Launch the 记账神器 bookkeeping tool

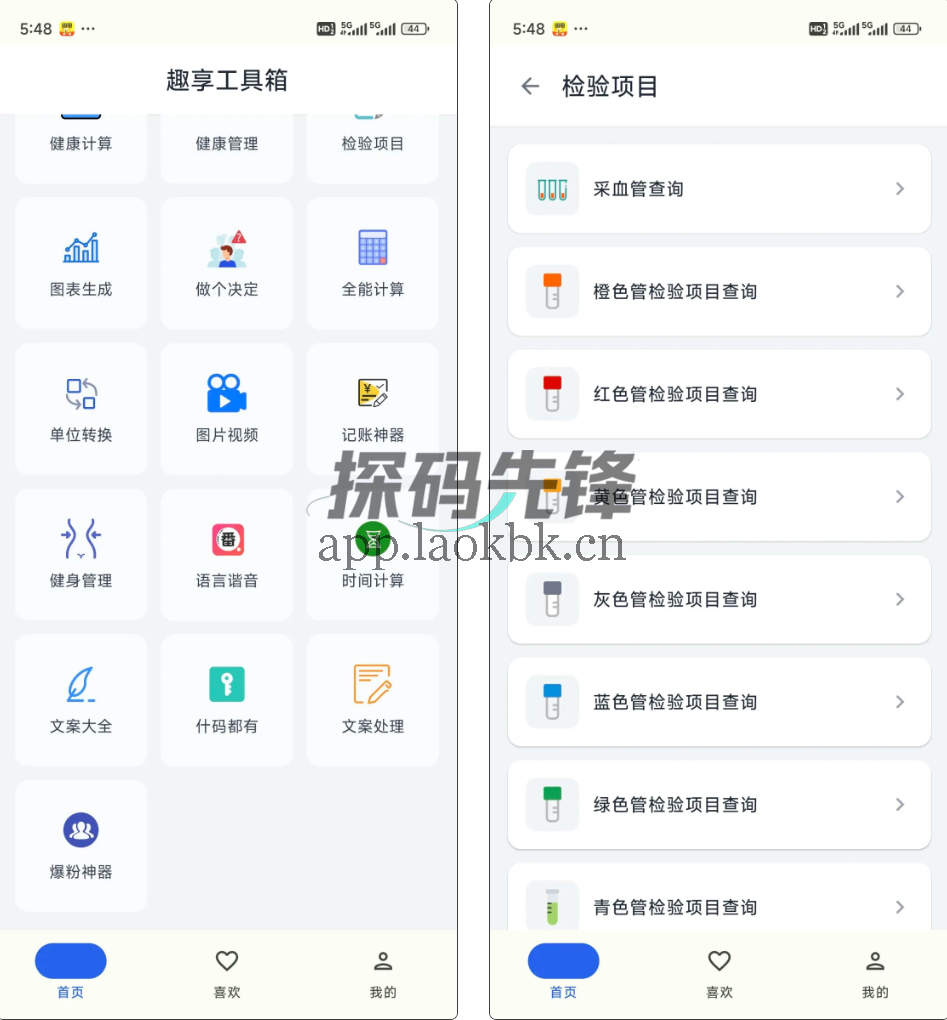click(x=372, y=408)
